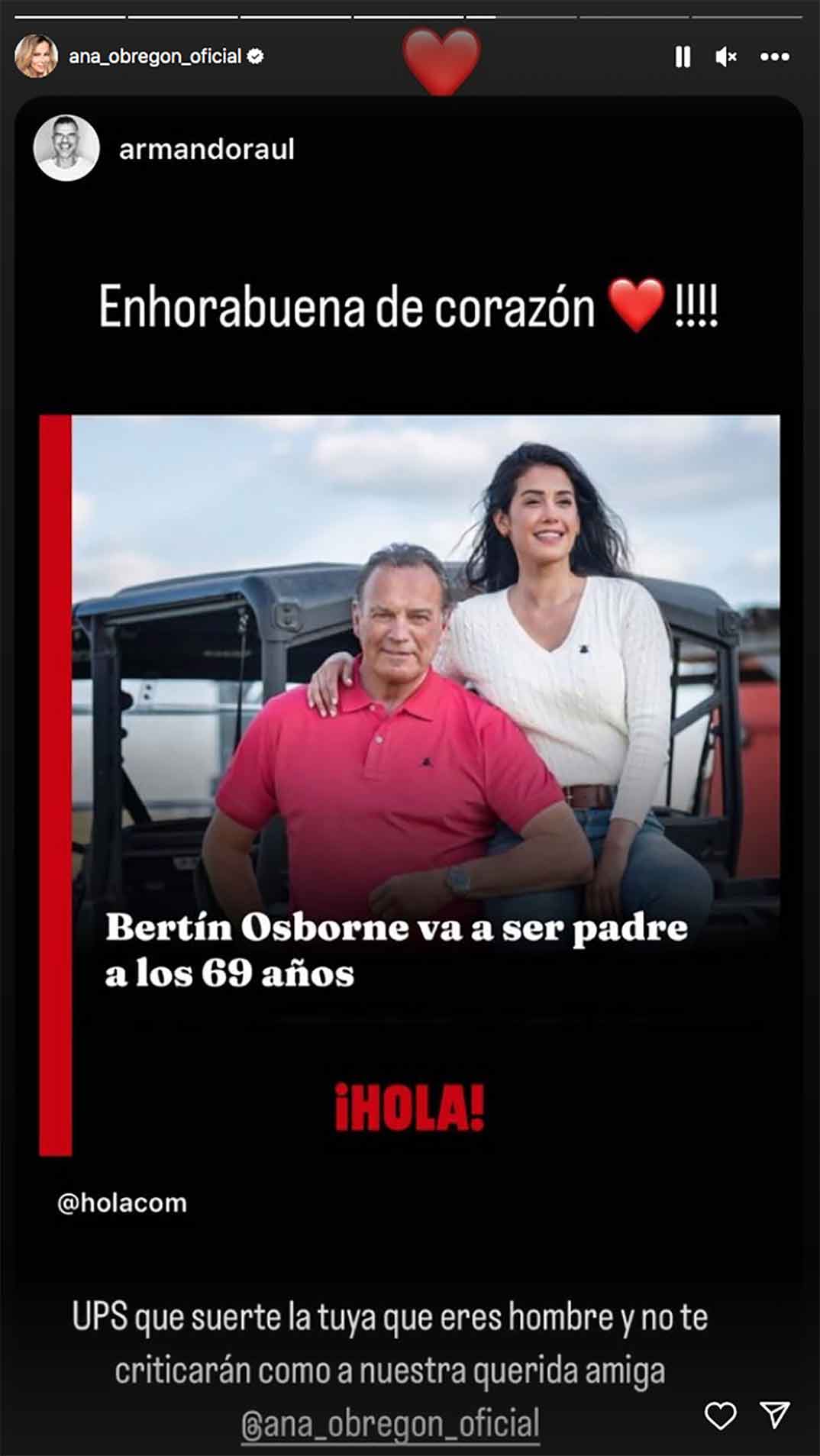
Task: Share story via paper plane icon
Action: pyautogui.click(x=775, y=1414)
